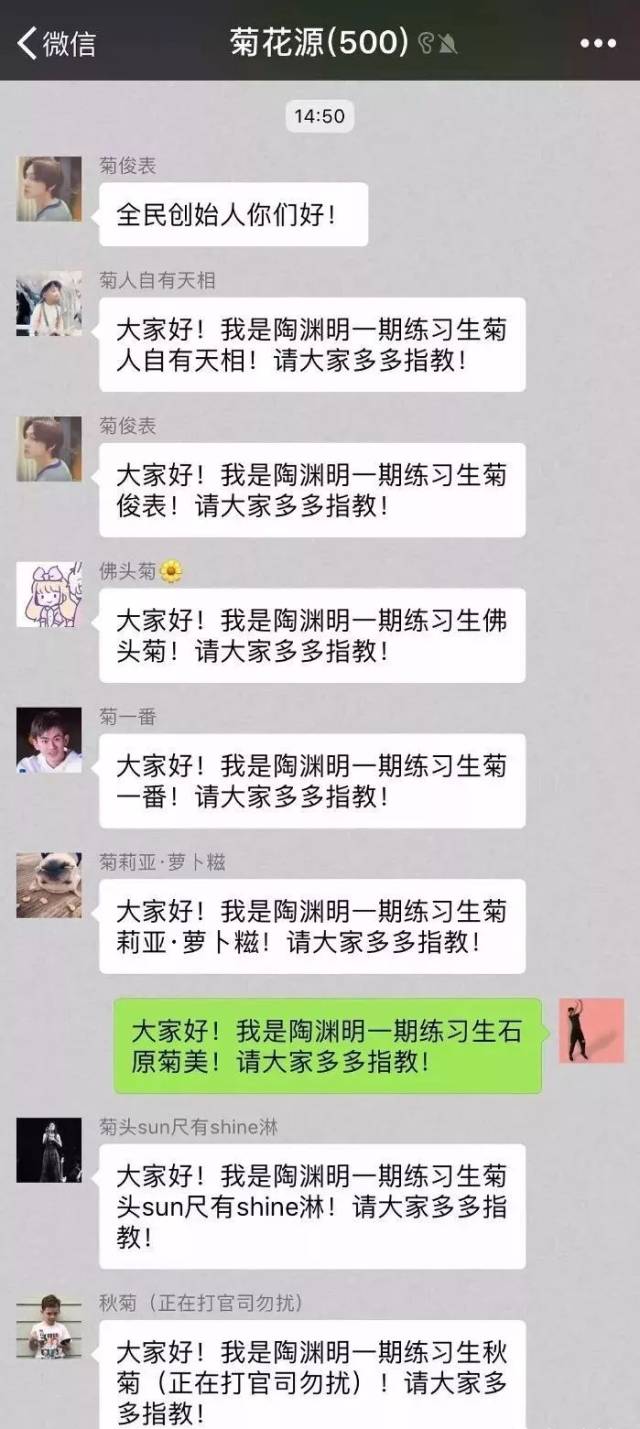Screen dimensions: 640x1429
Task: Open 秋菊(正在打官司勿扰)'s avatar
Action: pyautogui.click(x=49, y=1326)
